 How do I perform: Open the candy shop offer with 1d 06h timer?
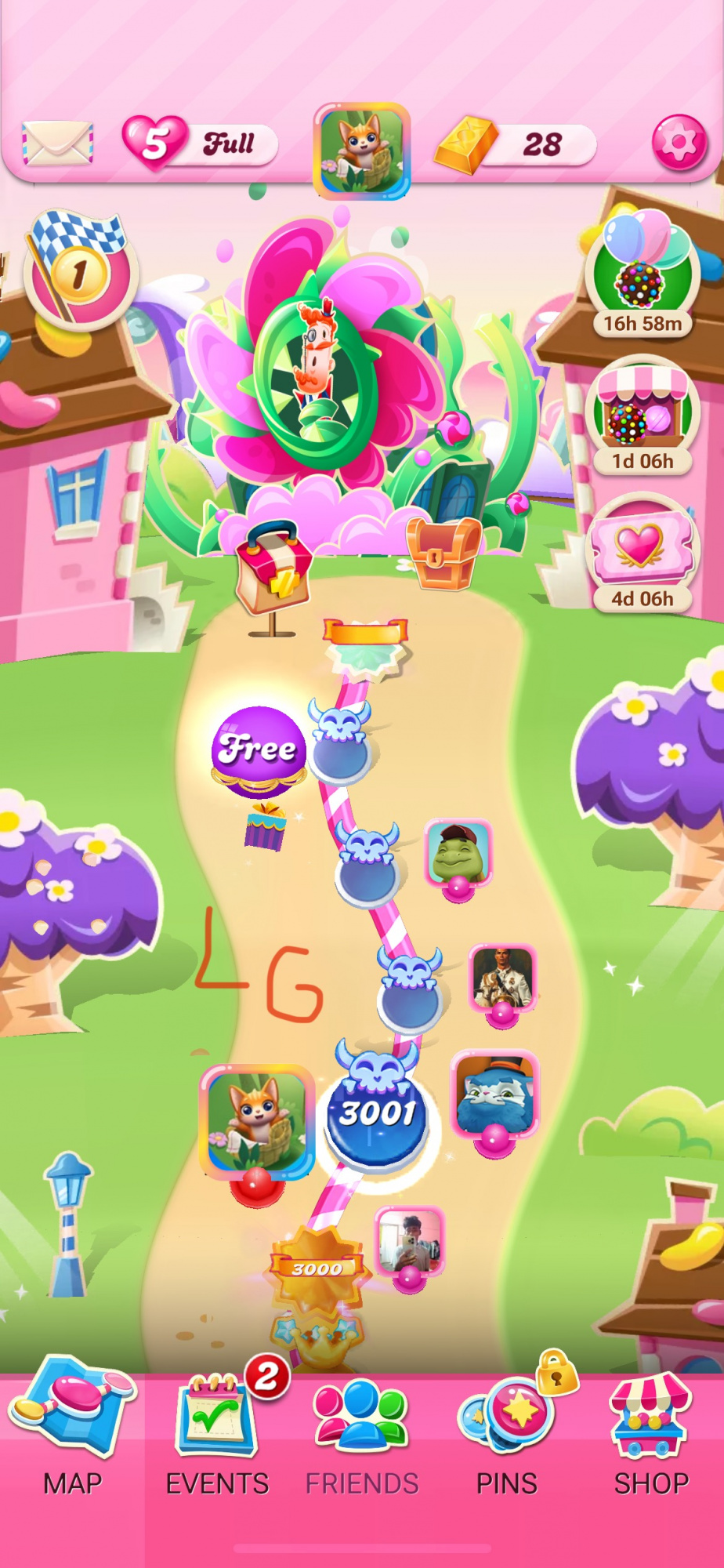pyautogui.click(x=643, y=416)
